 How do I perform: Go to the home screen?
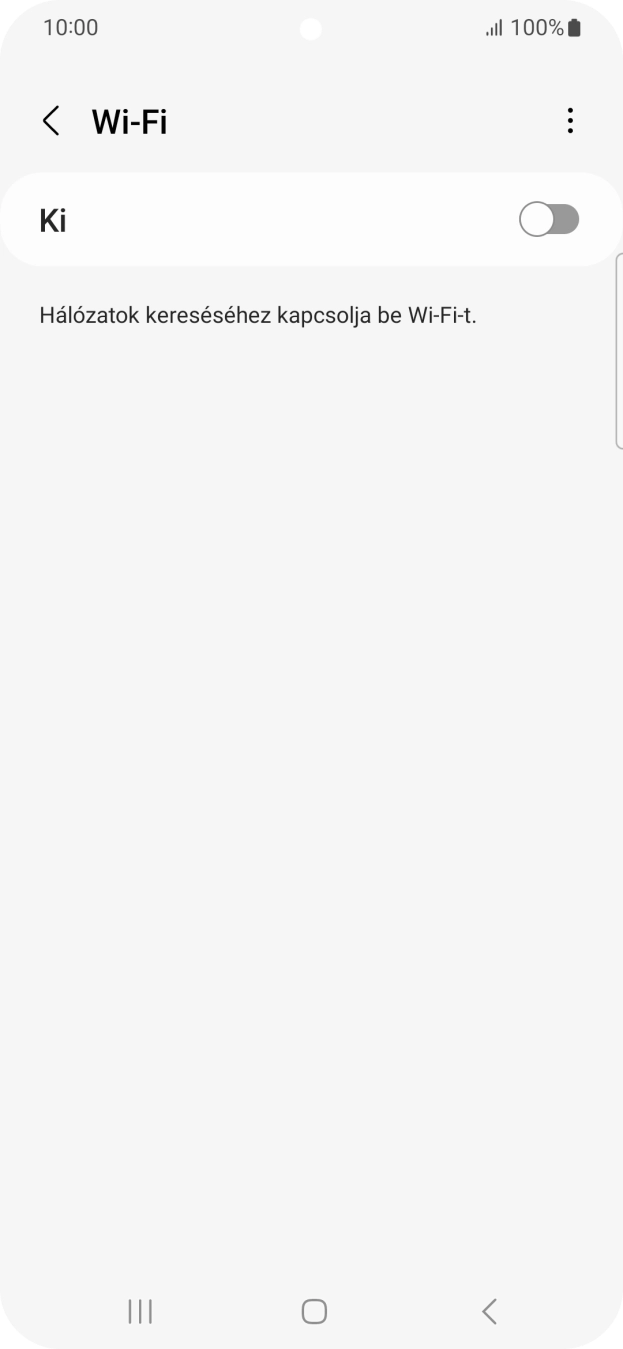pos(313,1311)
